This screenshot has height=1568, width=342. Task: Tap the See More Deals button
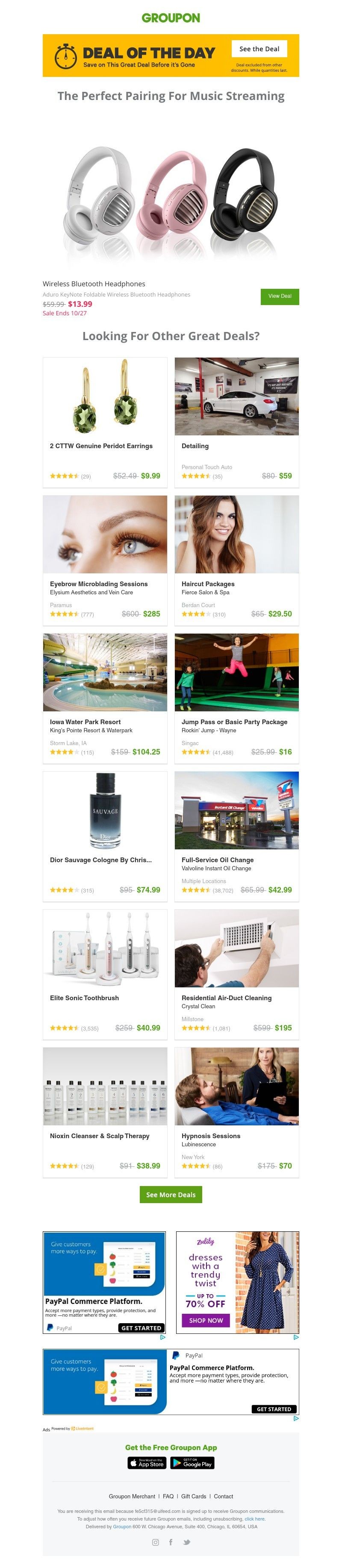171,1194
